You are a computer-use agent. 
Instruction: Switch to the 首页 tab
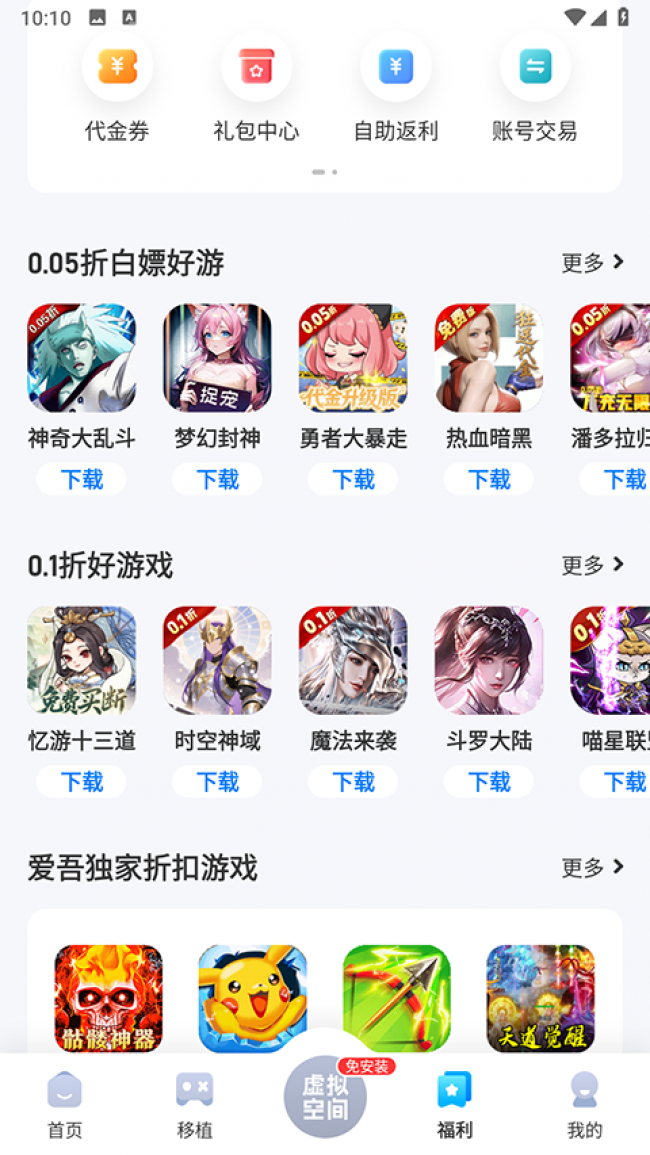[65, 1104]
